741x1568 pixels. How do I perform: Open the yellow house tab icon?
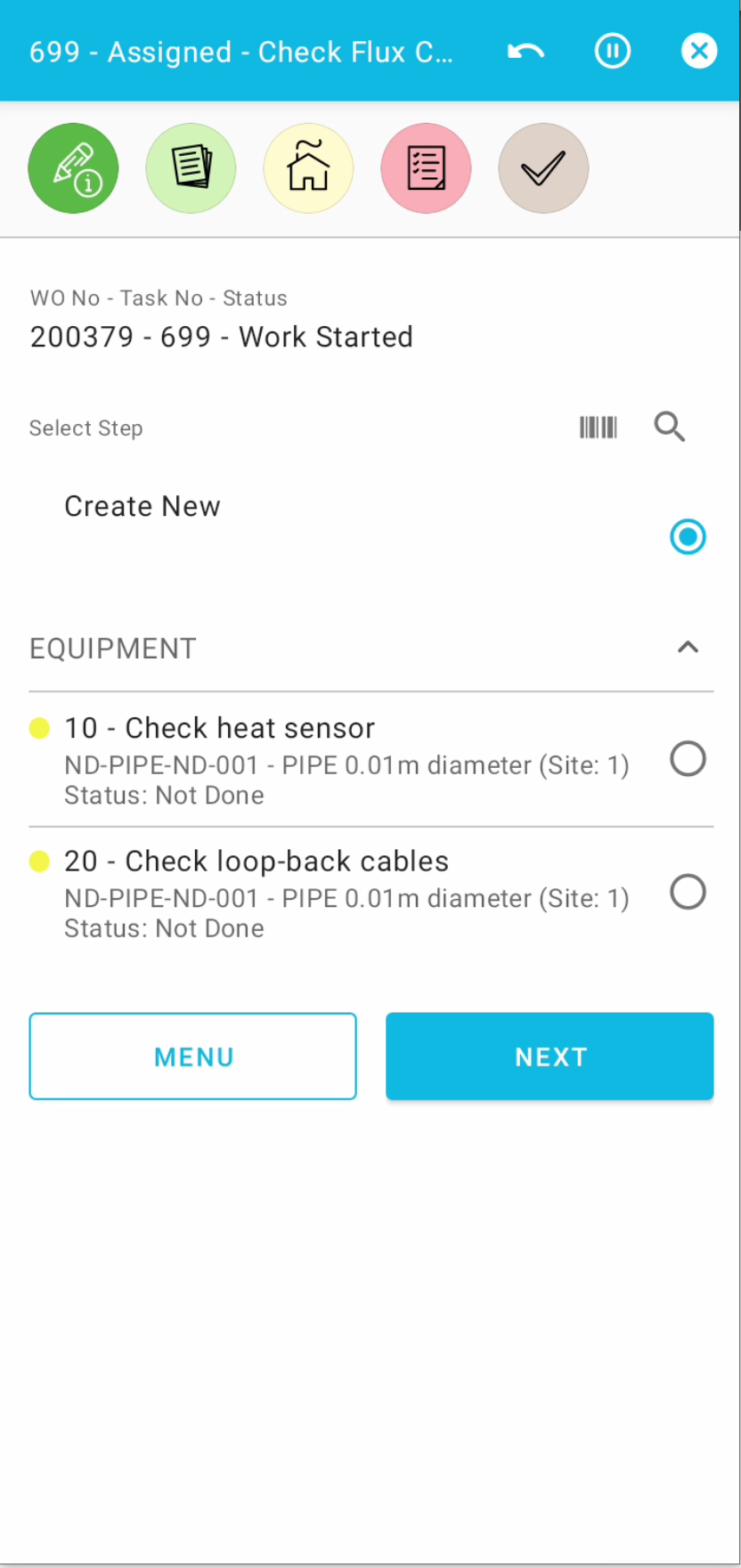[308, 168]
